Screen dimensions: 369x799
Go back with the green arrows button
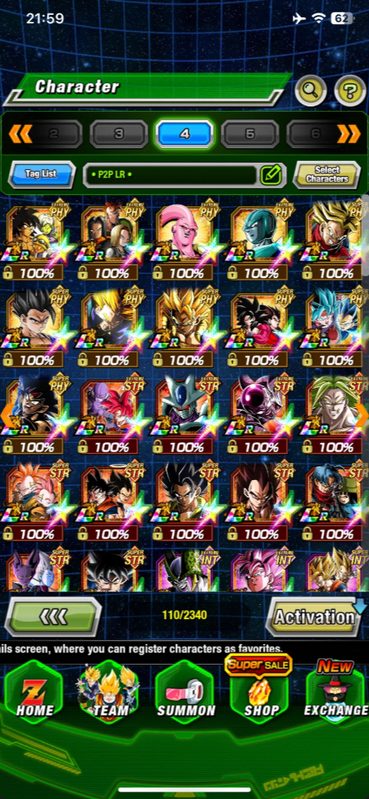pyautogui.click(x=54, y=617)
